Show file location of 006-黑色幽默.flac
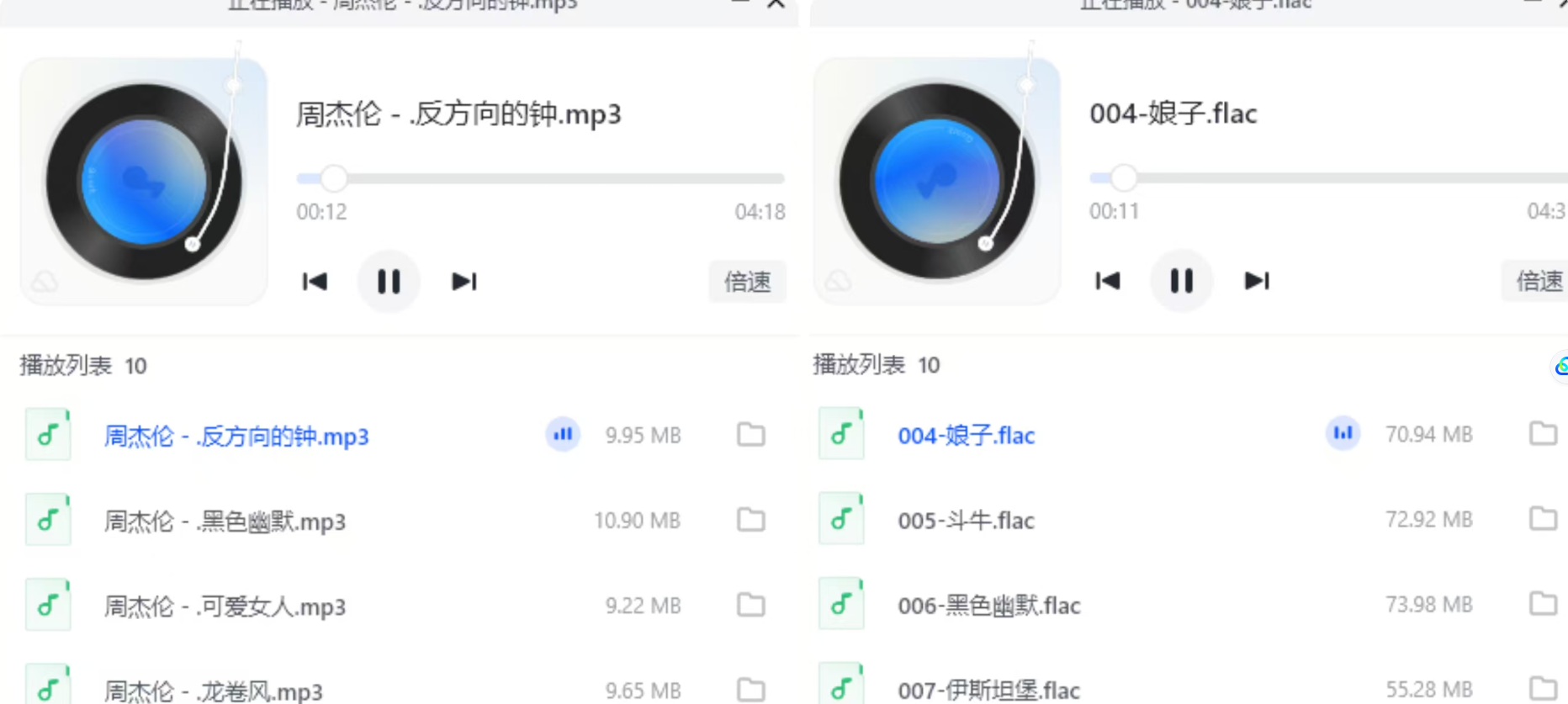 coord(1543,603)
